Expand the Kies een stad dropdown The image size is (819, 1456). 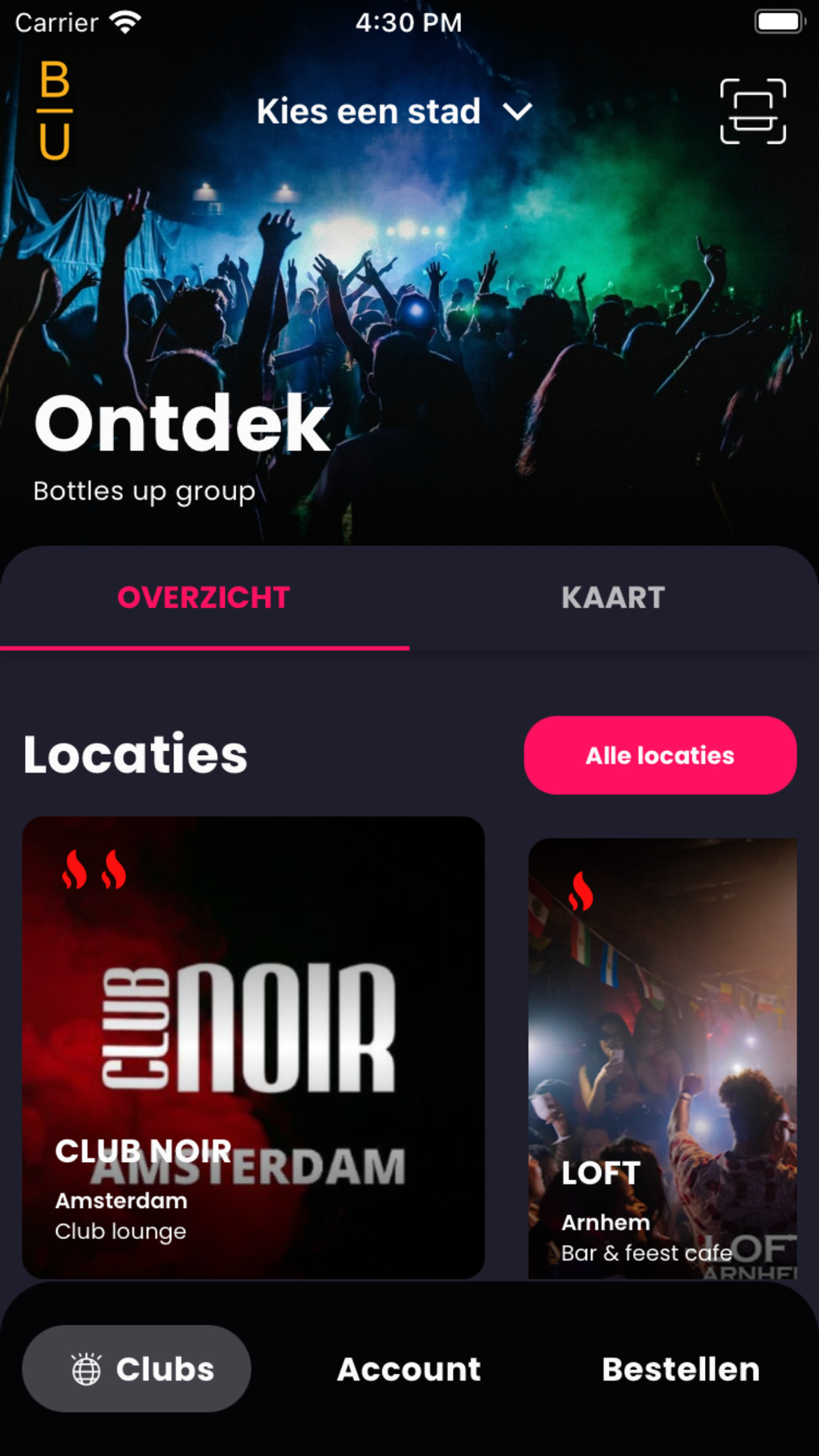[394, 112]
